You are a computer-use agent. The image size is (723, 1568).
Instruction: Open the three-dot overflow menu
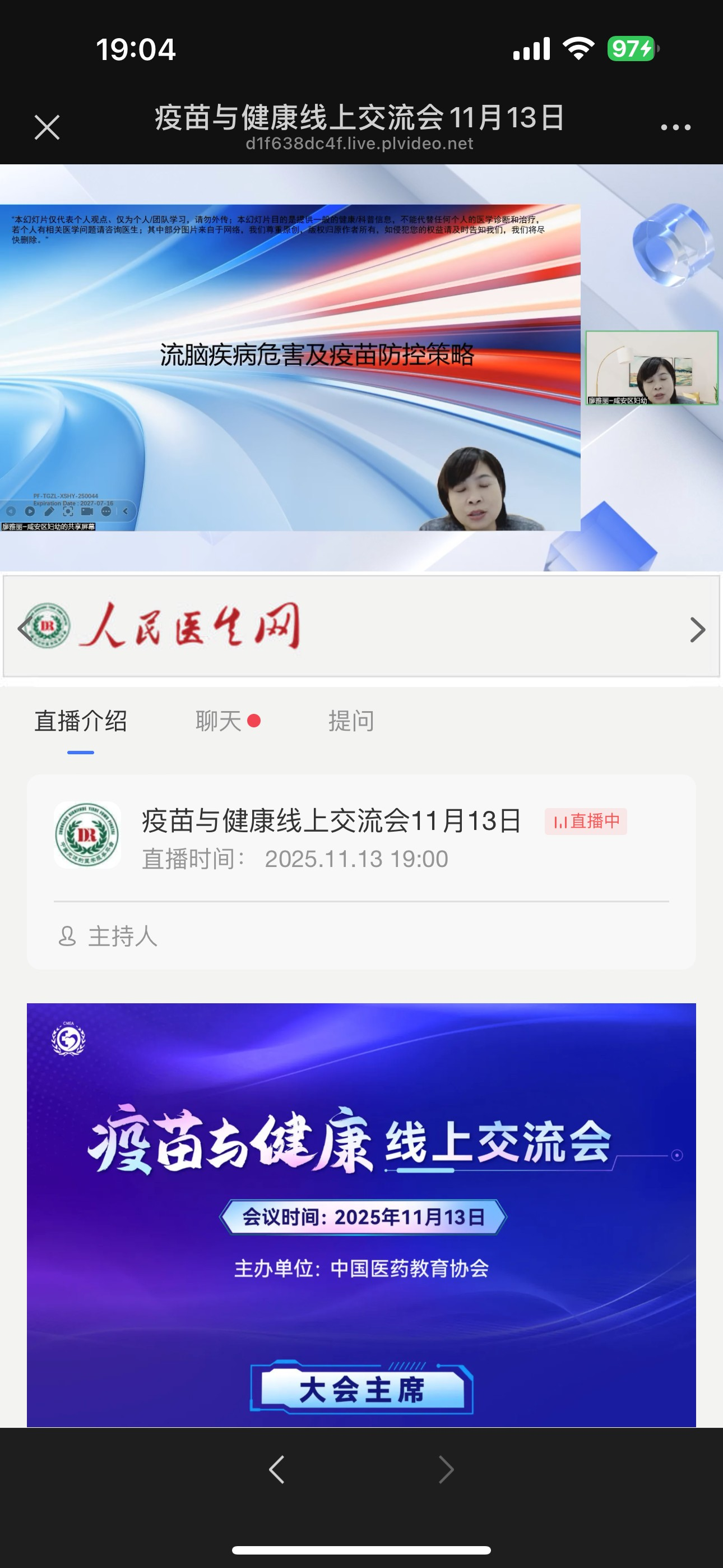click(x=675, y=127)
